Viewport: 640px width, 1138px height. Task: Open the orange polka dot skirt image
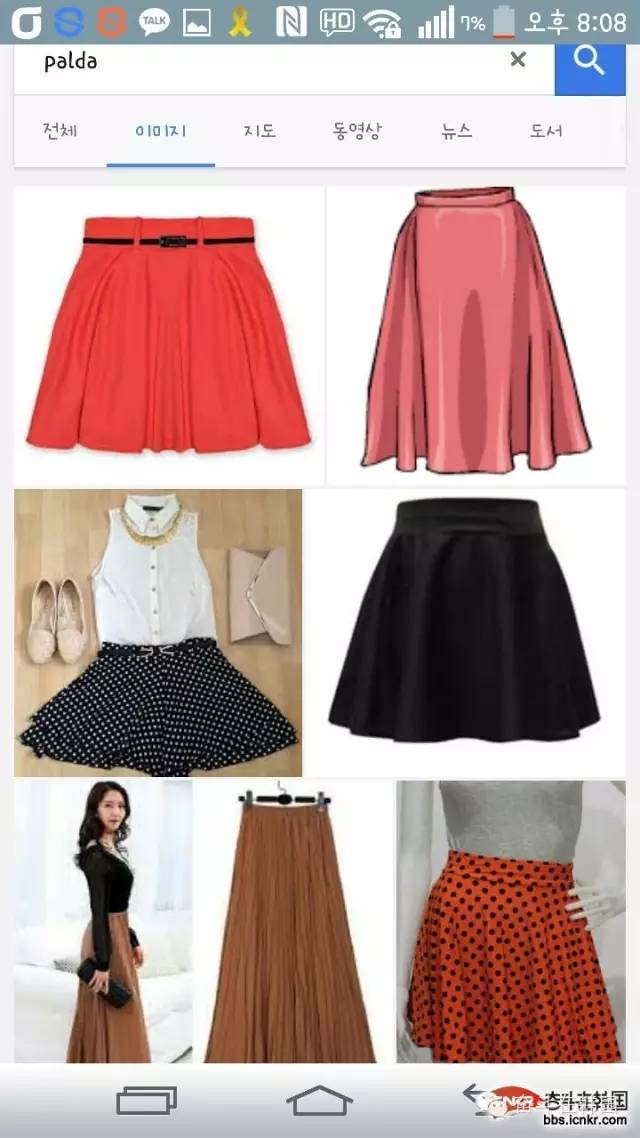click(510, 920)
